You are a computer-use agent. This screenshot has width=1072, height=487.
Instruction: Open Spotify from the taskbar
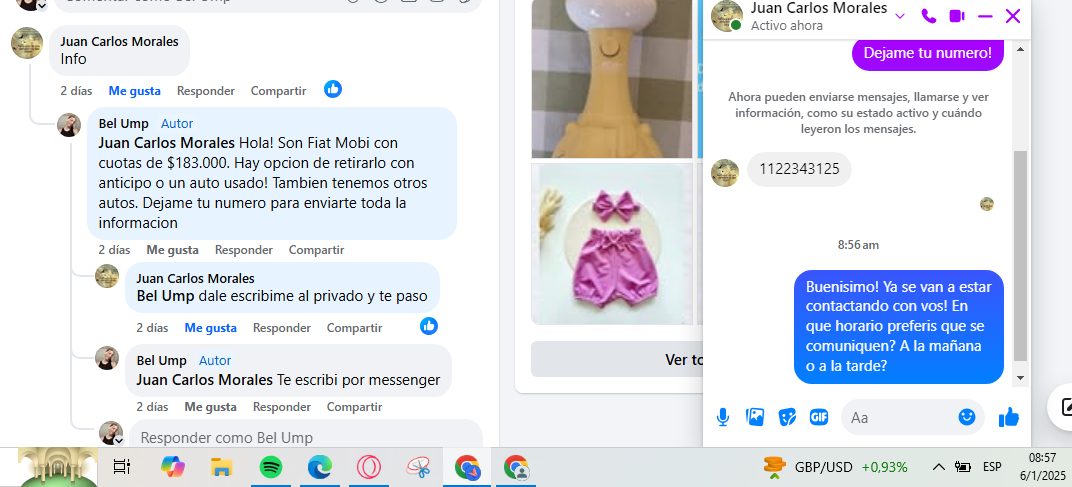270,467
